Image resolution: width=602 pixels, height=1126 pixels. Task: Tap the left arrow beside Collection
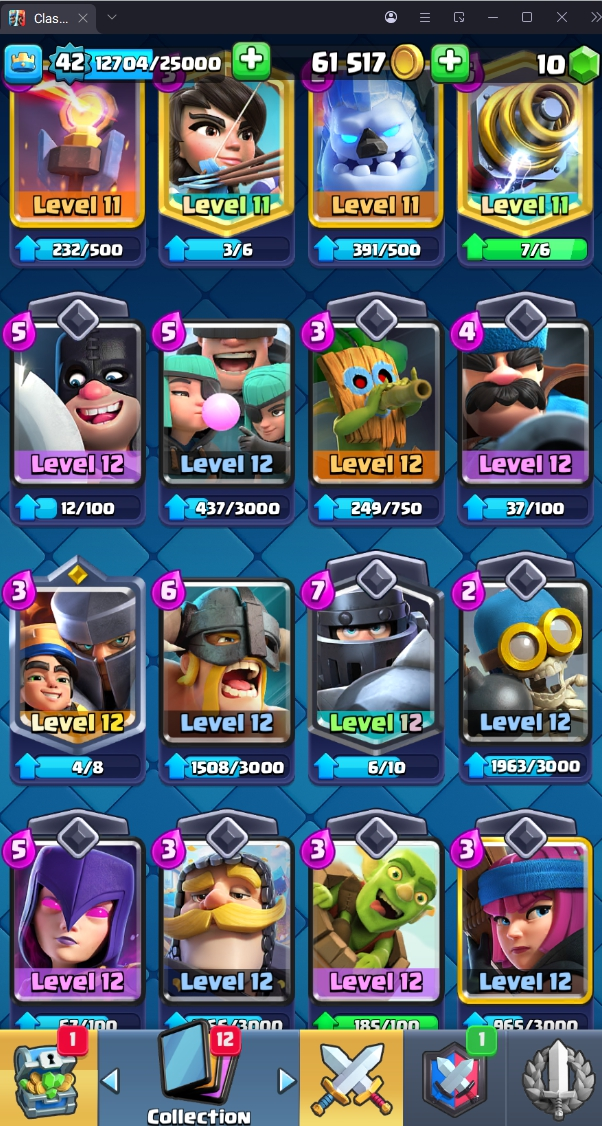pos(111,1081)
